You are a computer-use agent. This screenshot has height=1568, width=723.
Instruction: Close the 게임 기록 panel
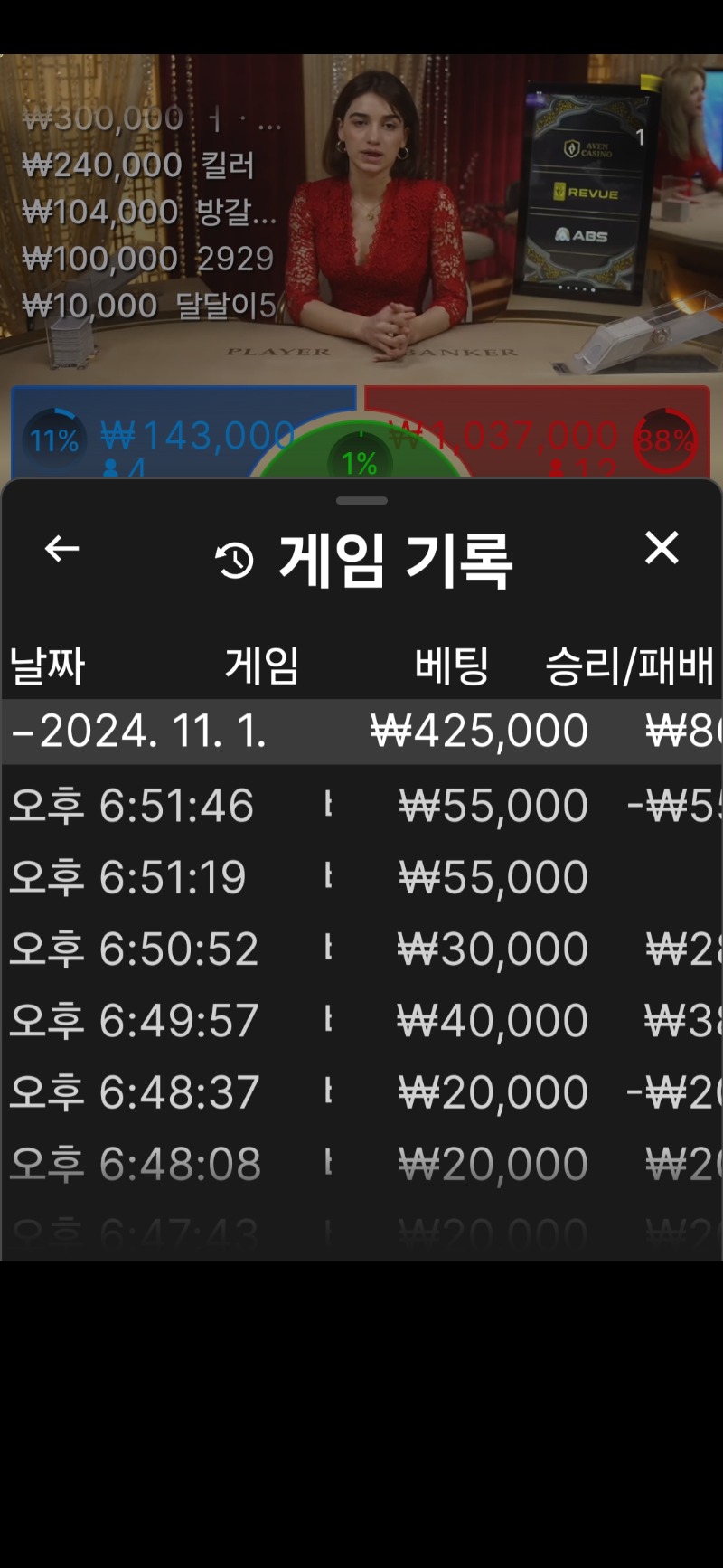(662, 548)
